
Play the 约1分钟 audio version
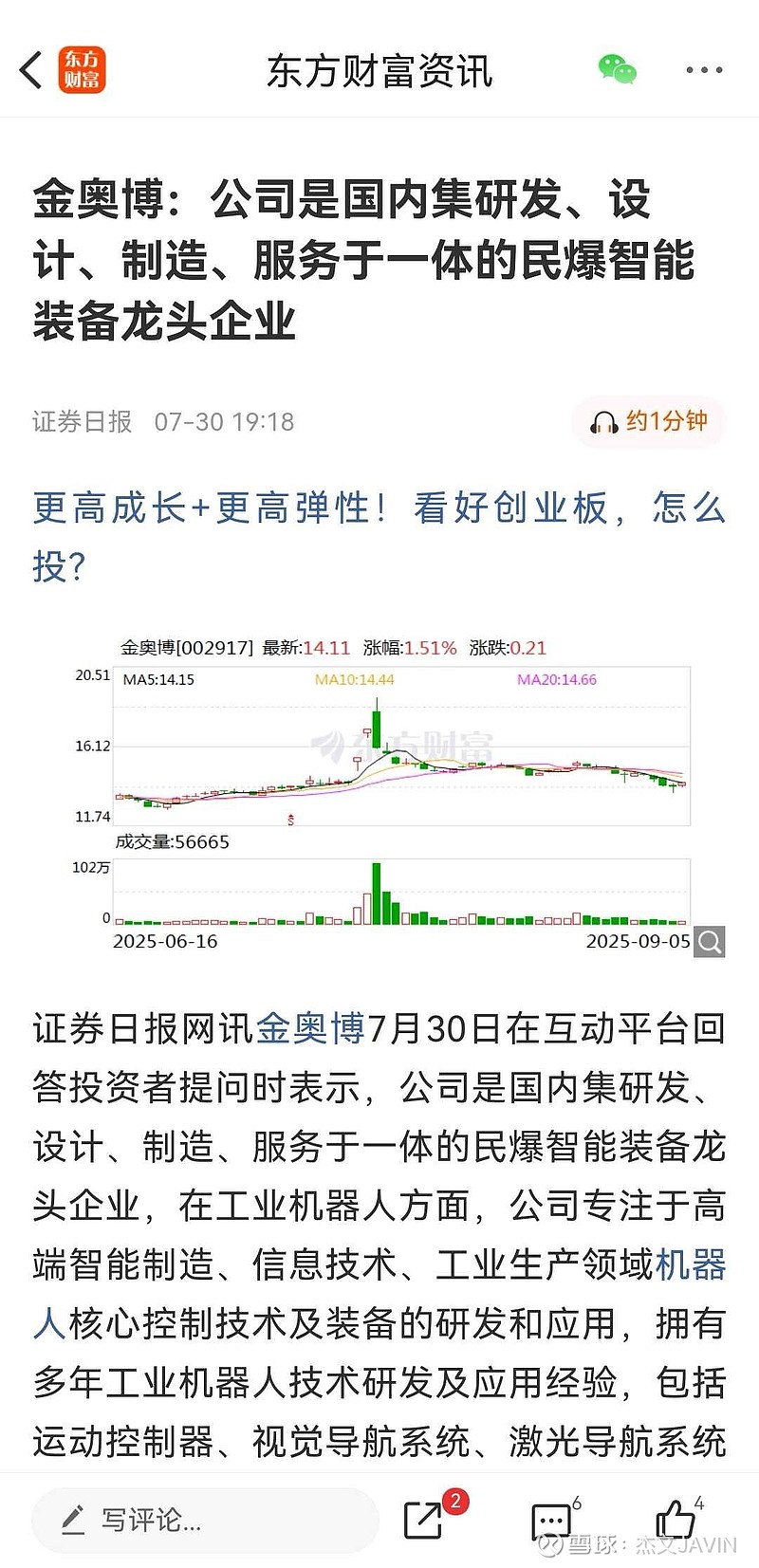pos(649,421)
